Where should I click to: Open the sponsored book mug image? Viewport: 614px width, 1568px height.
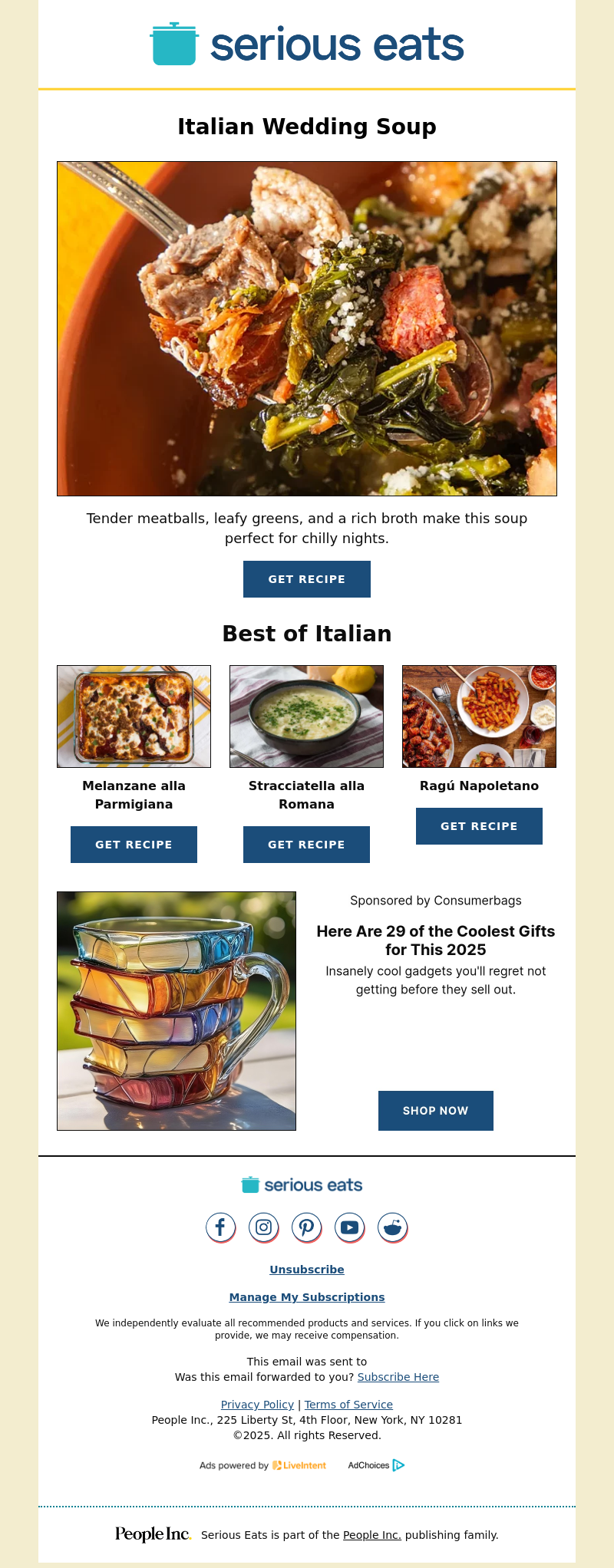tap(177, 1011)
